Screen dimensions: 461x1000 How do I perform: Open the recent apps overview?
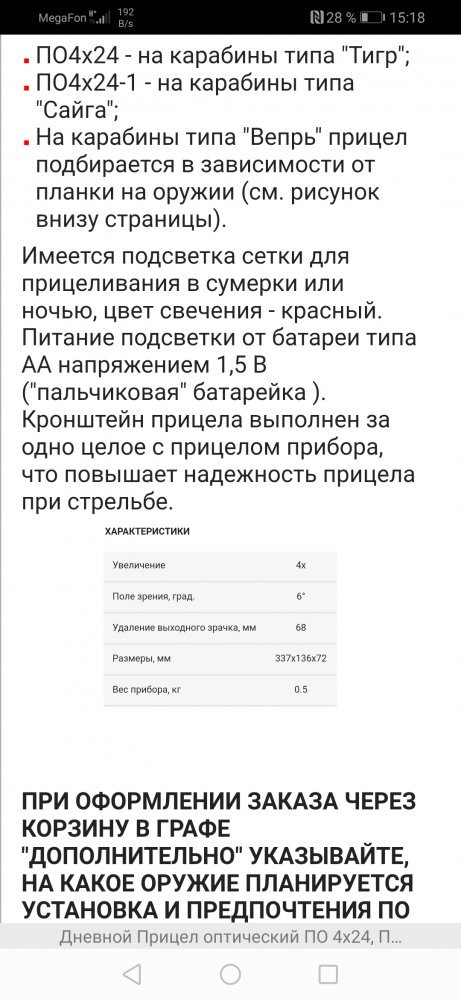[328, 974]
